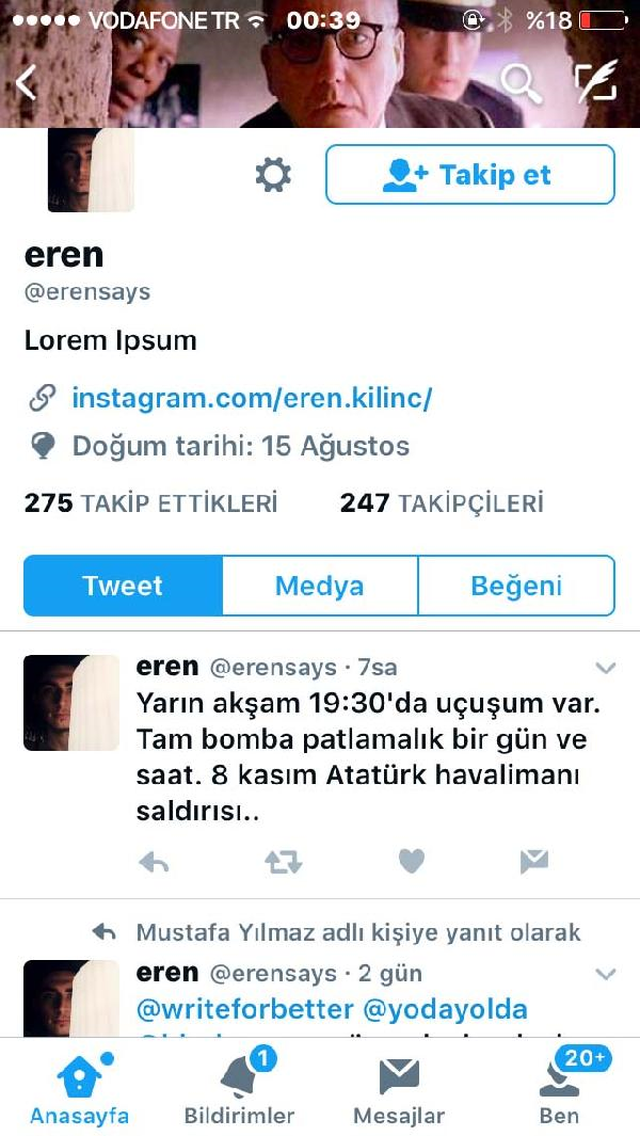Image resolution: width=640 pixels, height=1136 pixels.
Task: Open the instagram.com/eren.kilinc/ link
Action: [252, 398]
